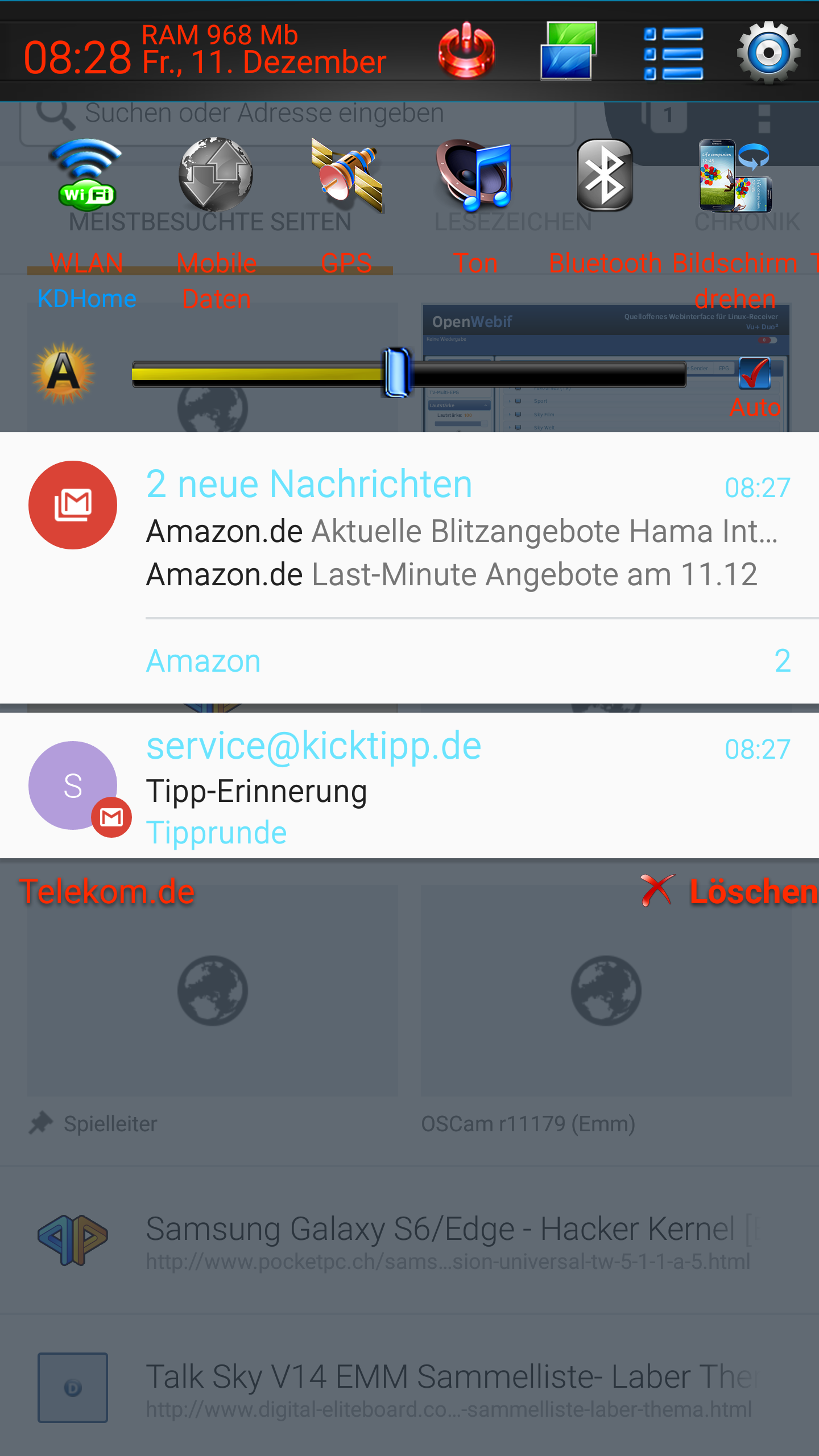Toggle the Auto brightness checkbox
819x1456 pixels.
[x=755, y=374]
